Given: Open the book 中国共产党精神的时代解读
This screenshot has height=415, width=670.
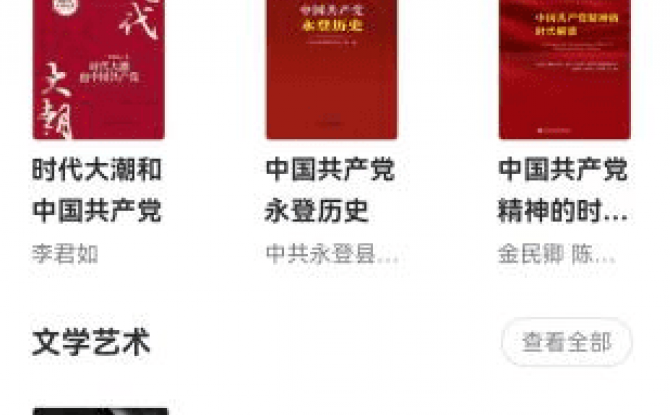Looking at the screenshot, I should click(564, 70).
